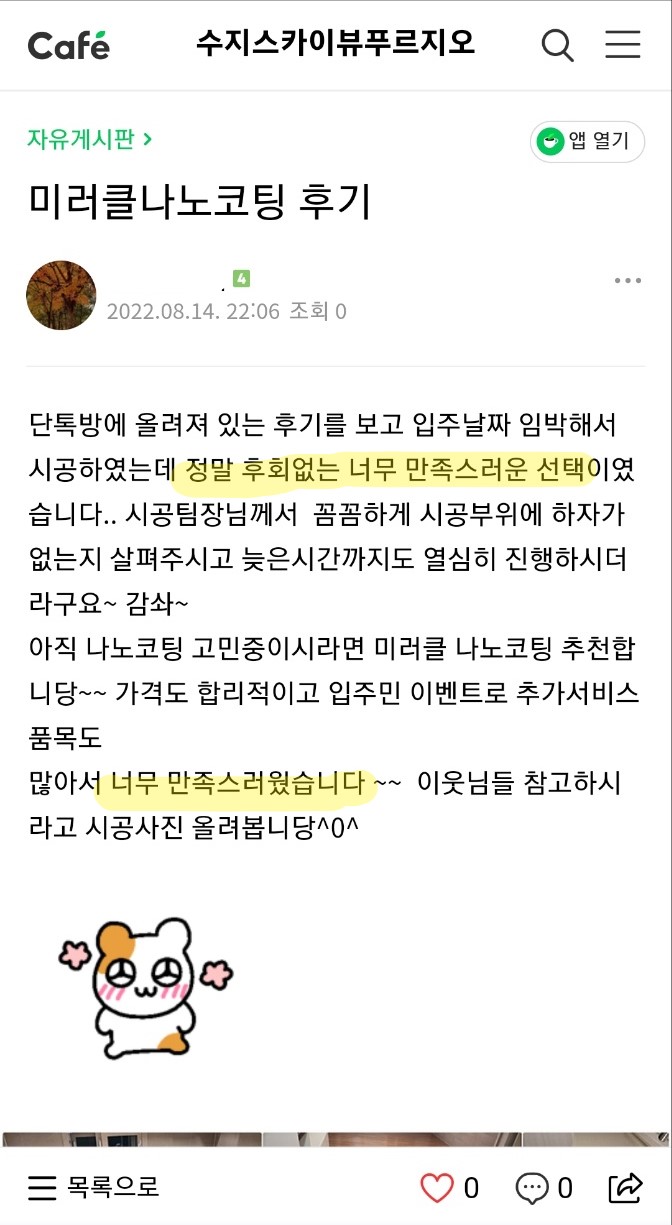The height and width of the screenshot is (1225, 672).
Task: Tap the 앱 열기 button
Action: pos(587,142)
